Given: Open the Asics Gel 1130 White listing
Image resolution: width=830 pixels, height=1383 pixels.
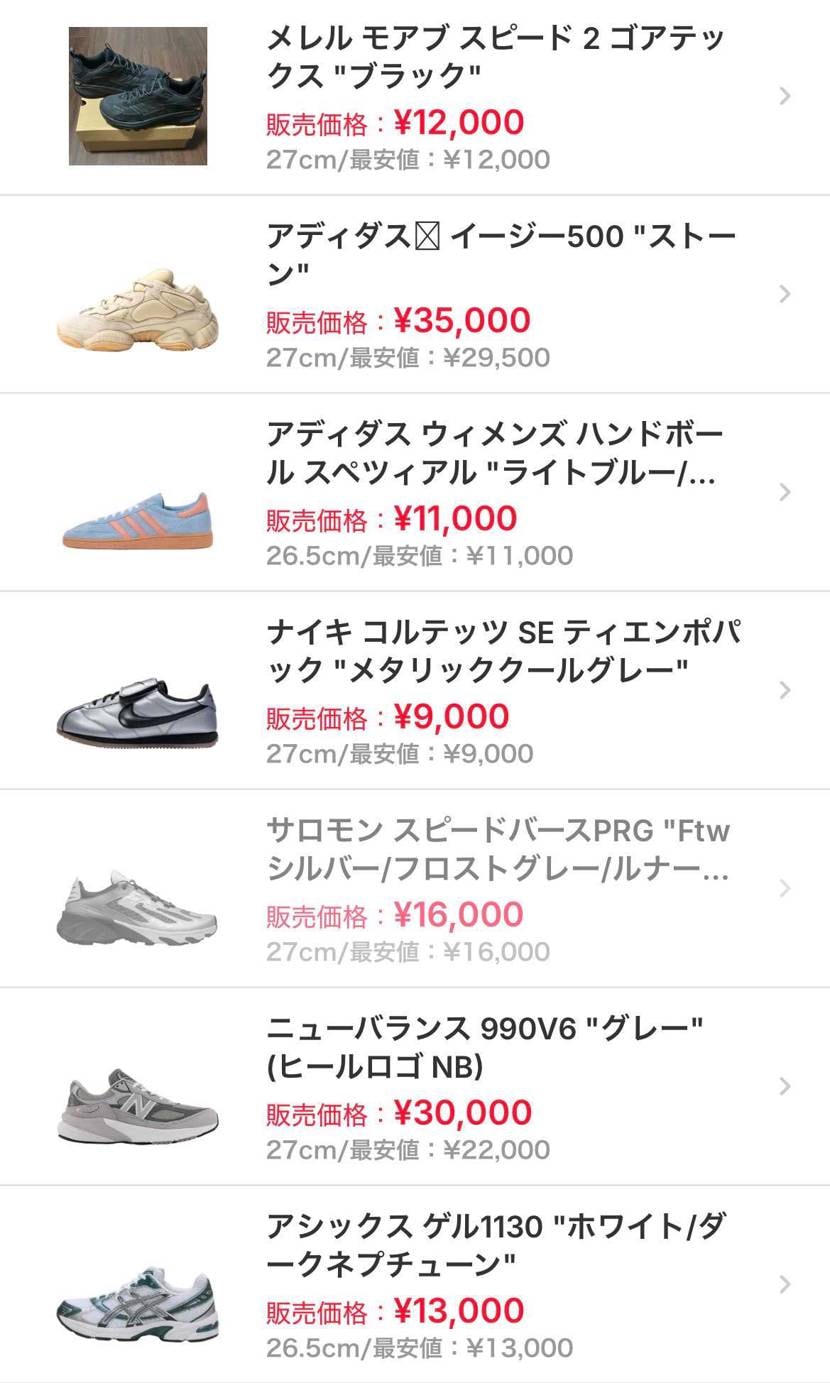Looking at the screenshot, I should point(415,1284).
